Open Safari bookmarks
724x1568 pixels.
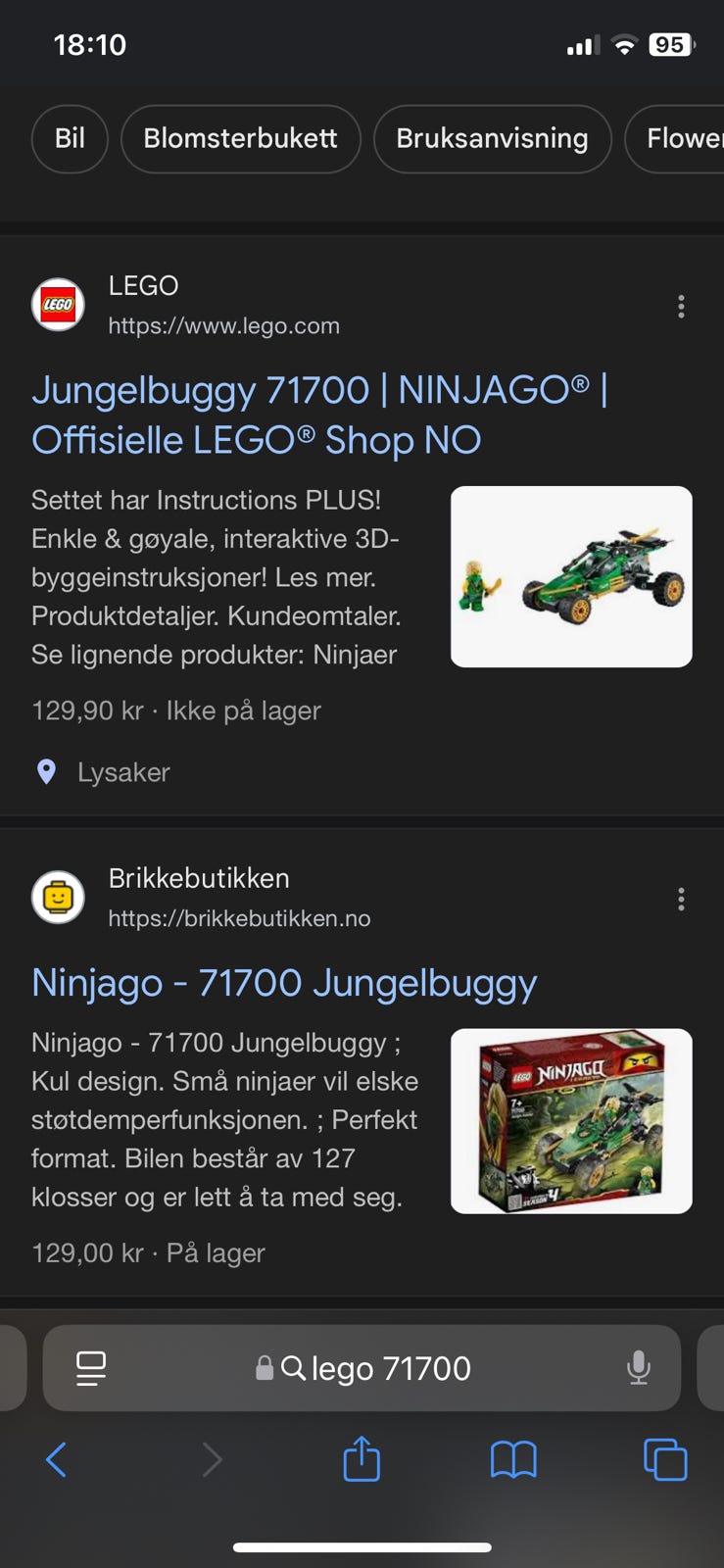coord(513,1460)
